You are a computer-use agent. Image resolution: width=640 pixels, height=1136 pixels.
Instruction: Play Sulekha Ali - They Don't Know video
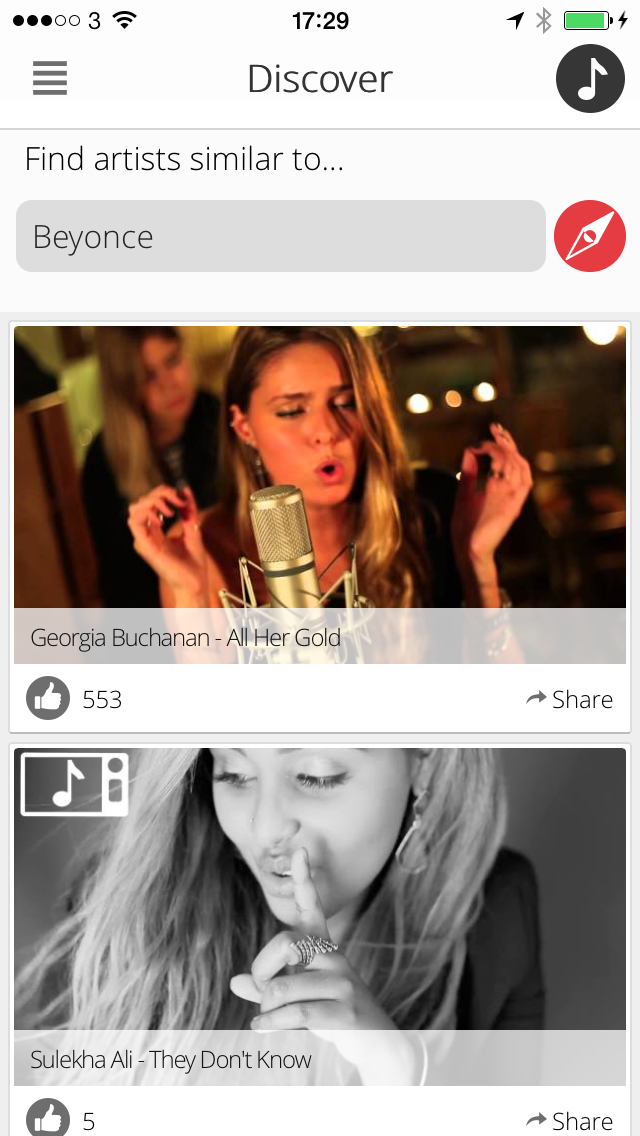(x=320, y=916)
